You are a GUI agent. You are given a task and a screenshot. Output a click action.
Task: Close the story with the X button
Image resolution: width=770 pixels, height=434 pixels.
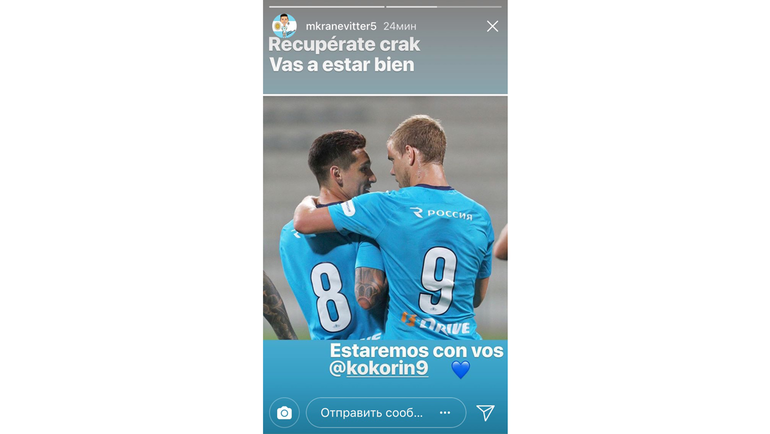click(x=492, y=26)
